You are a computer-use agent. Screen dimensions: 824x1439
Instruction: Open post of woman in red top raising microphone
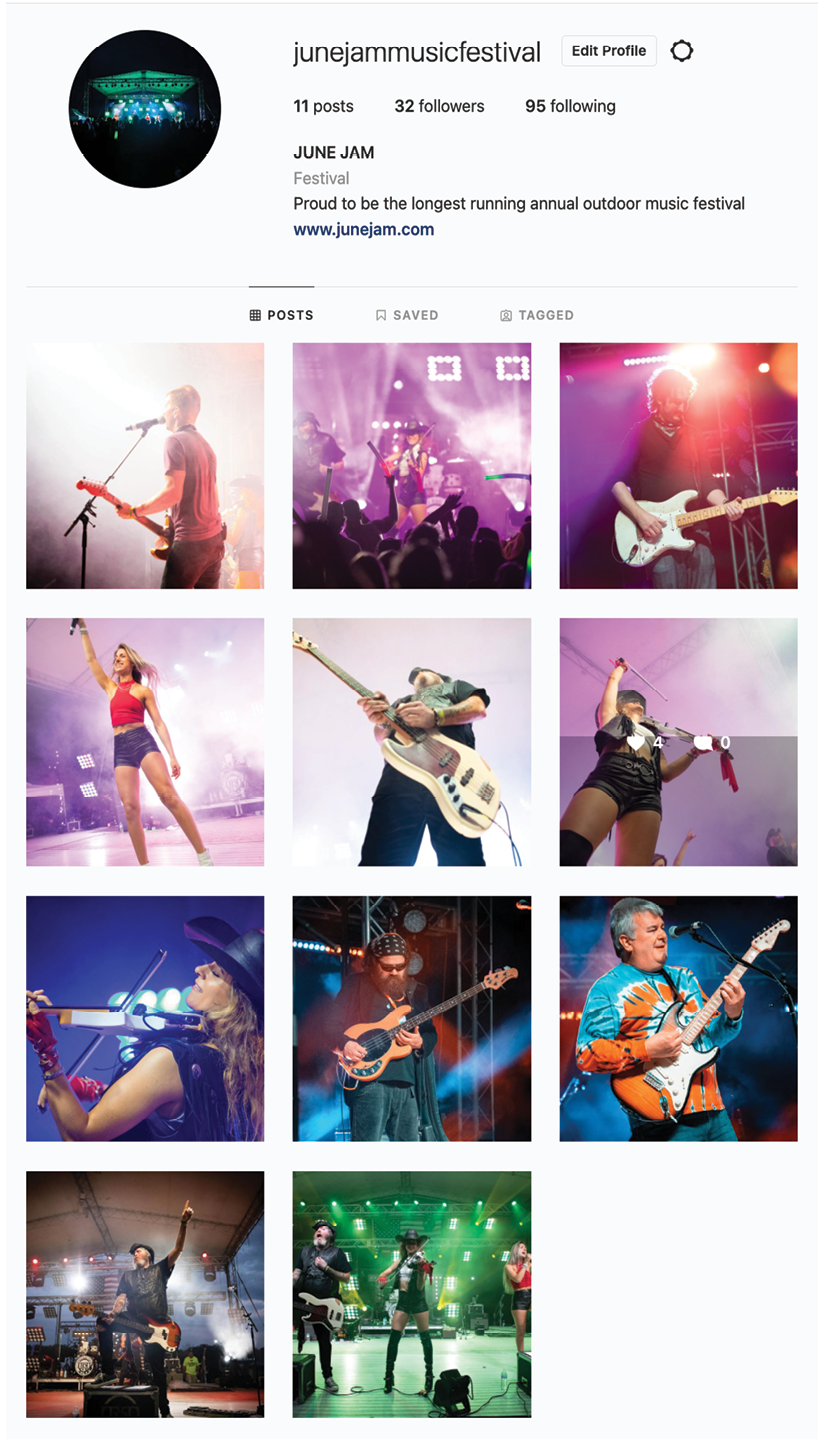pos(145,742)
